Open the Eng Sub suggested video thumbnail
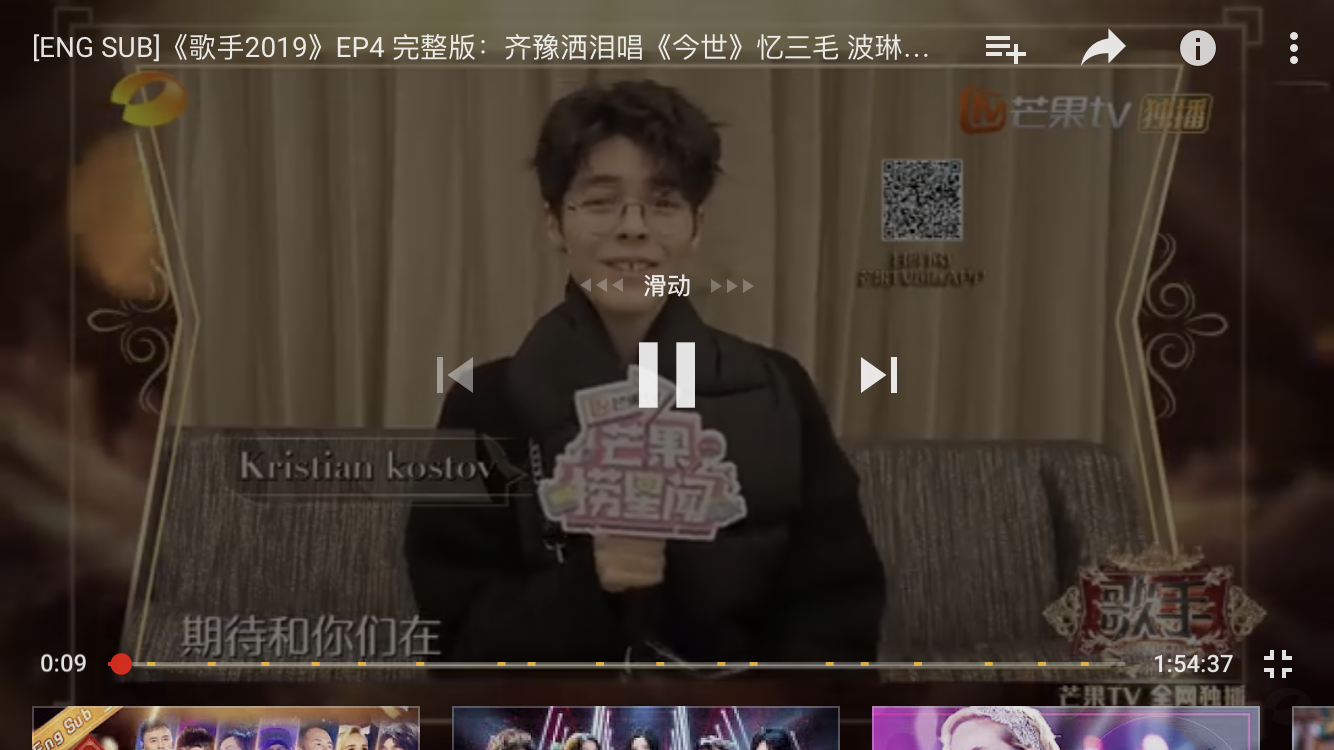The width and height of the screenshot is (1334, 750). point(226,729)
